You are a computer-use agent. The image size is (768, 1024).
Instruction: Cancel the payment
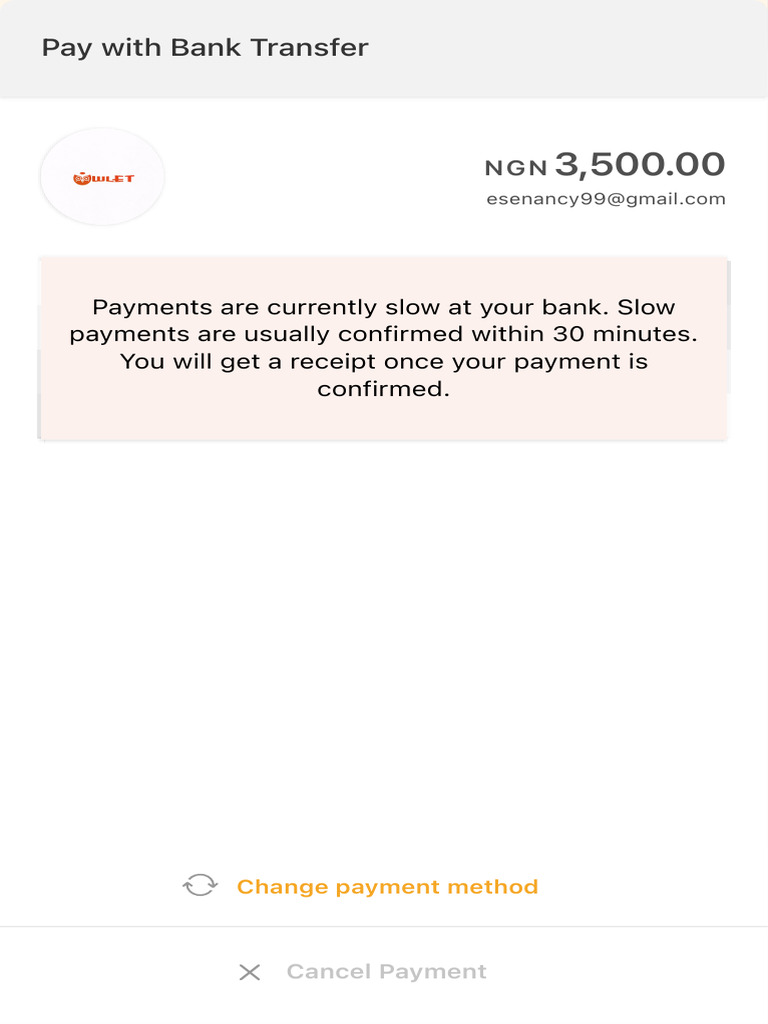[x=385, y=972]
